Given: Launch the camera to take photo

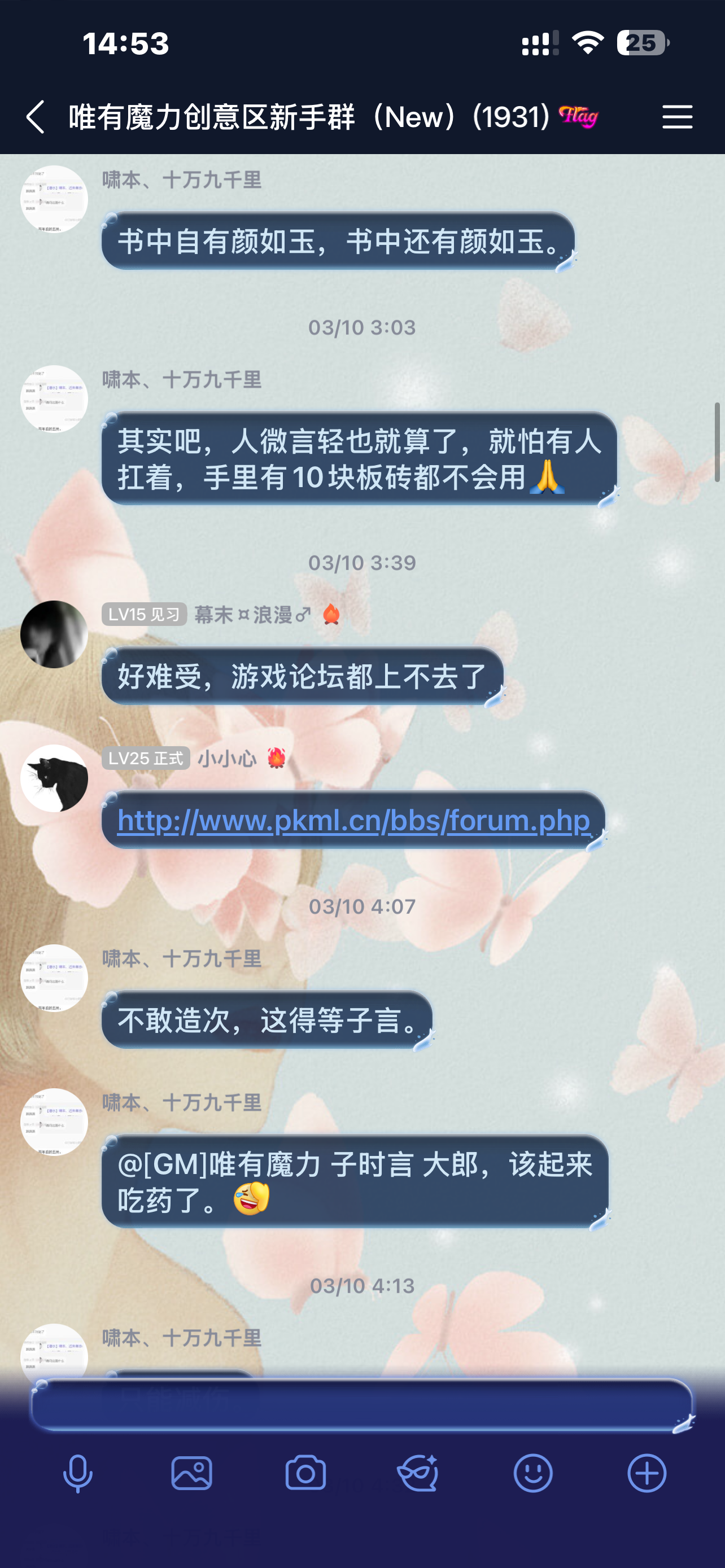Looking at the screenshot, I should pos(305,1474).
